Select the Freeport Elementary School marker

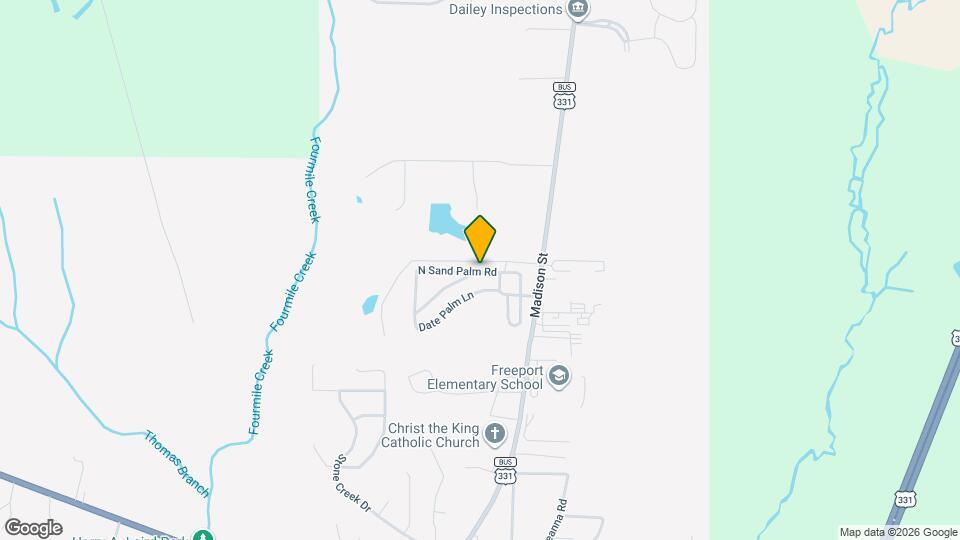point(559,377)
